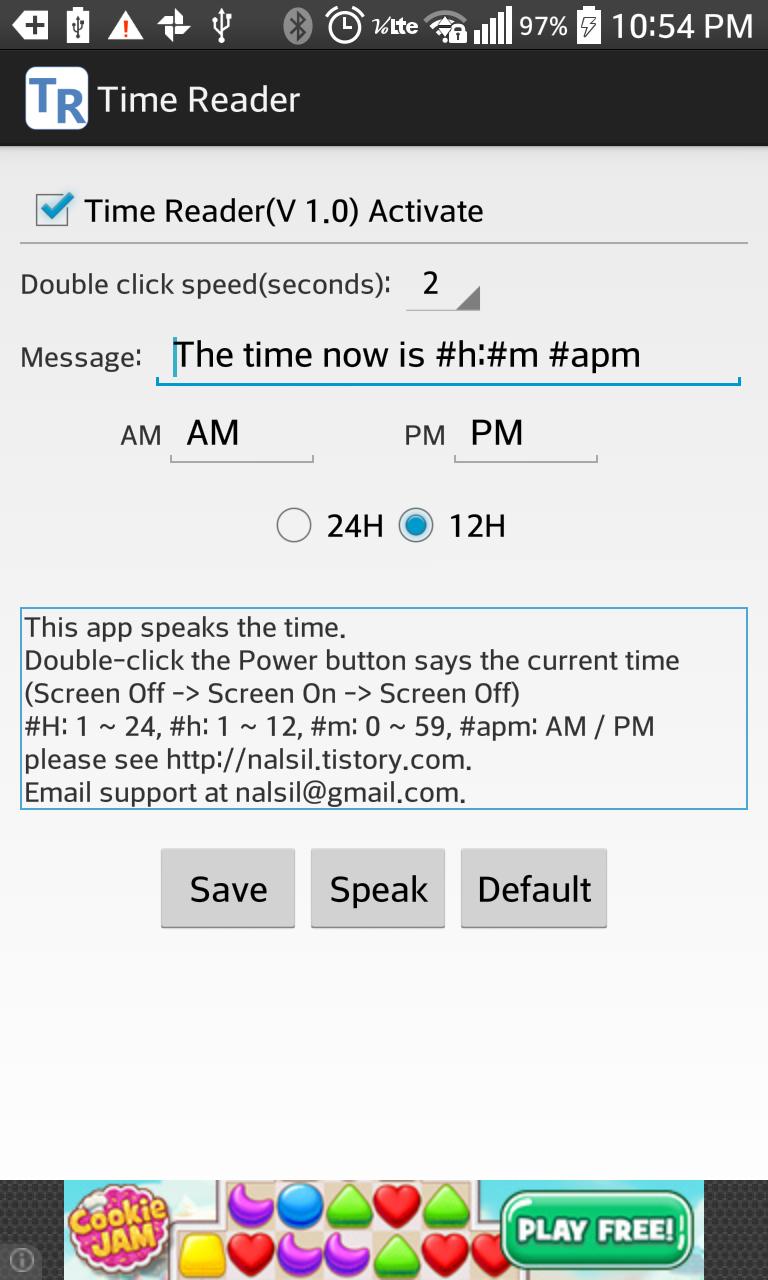Viewport: 768px width, 1280px height.
Task: Tap the PM label input field
Action: [525, 435]
